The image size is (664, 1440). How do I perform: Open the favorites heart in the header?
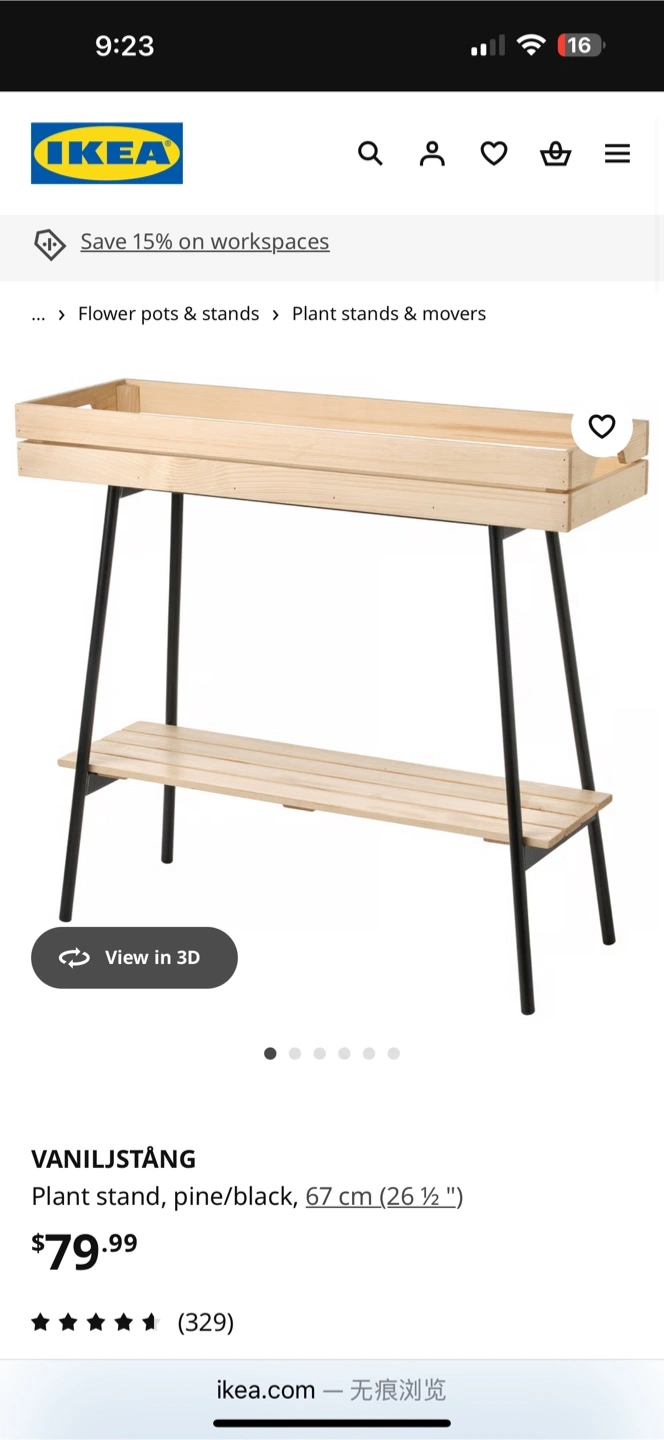[494, 153]
